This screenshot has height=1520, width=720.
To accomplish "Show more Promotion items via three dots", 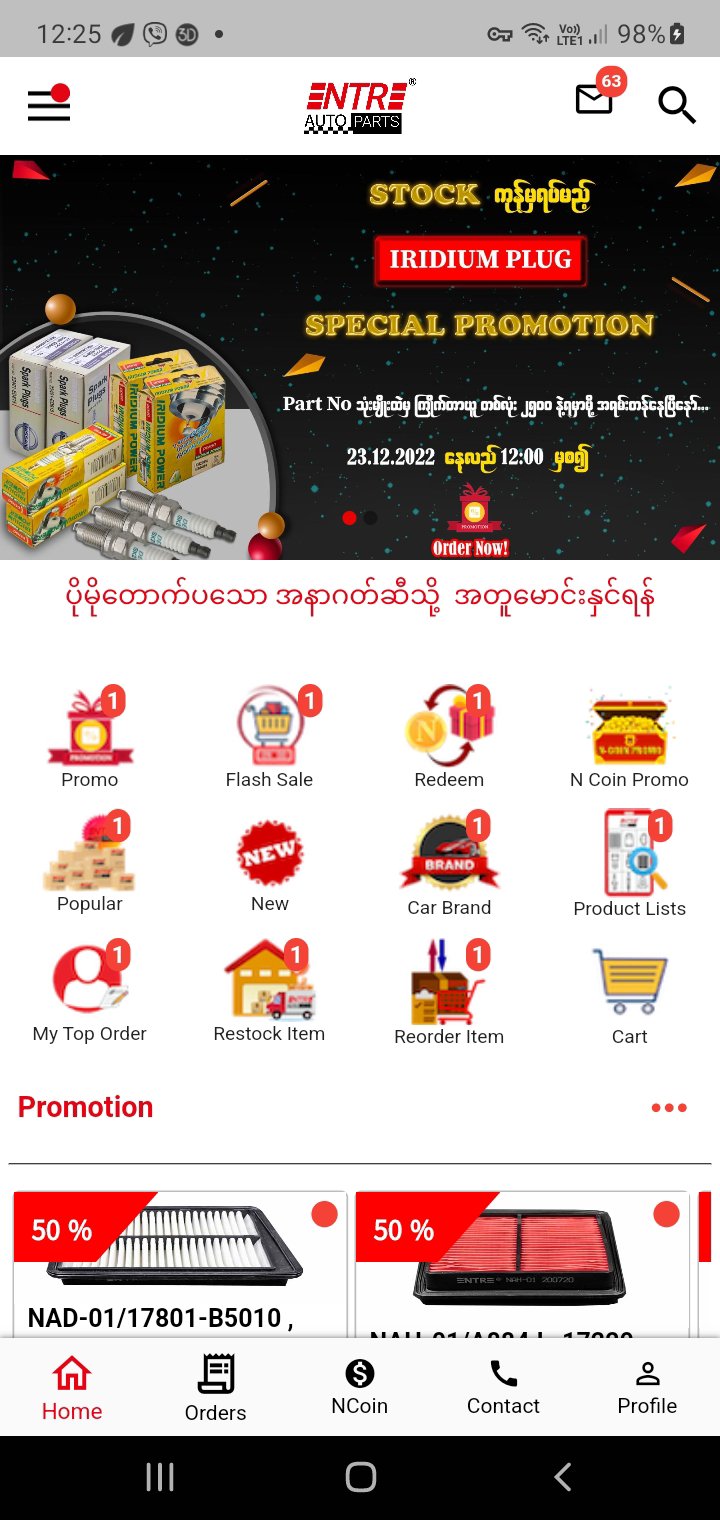I will coord(668,1107).
